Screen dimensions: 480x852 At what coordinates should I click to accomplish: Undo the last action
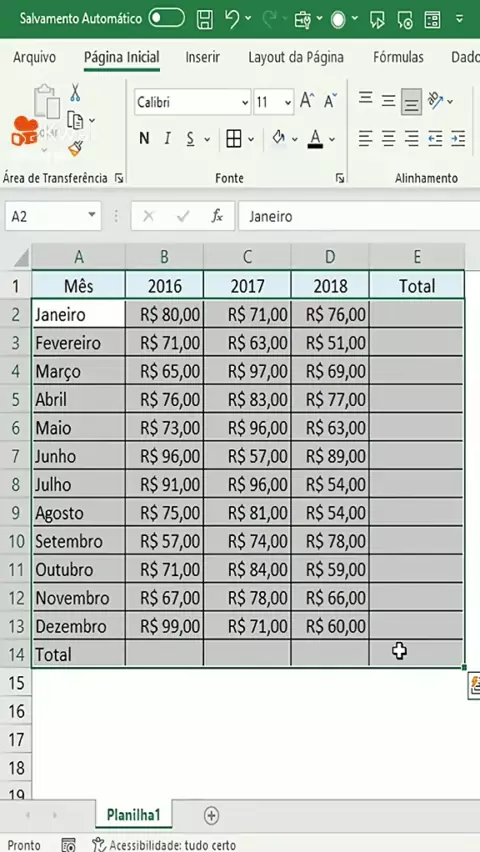pyautogui.click(x=232, y=19)
